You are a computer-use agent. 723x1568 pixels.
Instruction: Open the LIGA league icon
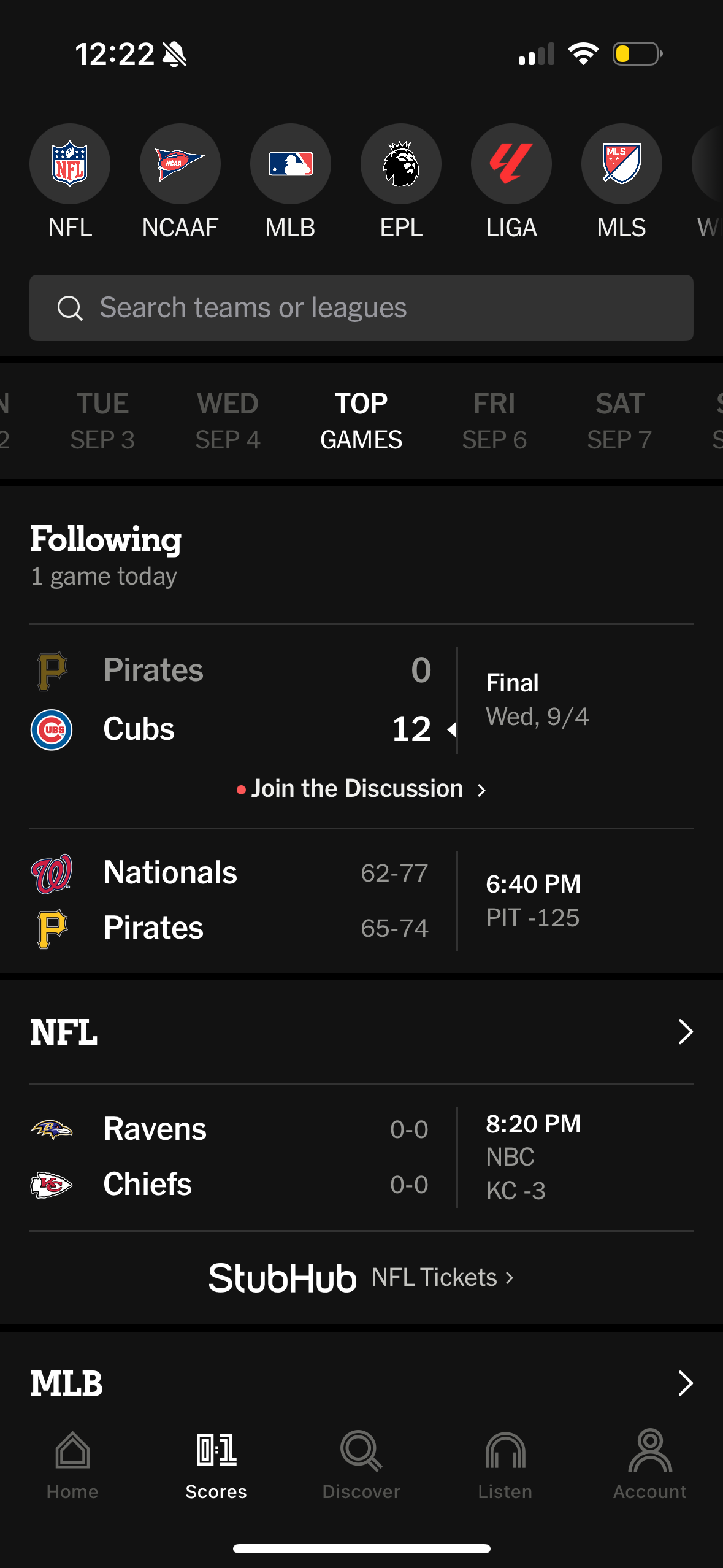point(511,164)
